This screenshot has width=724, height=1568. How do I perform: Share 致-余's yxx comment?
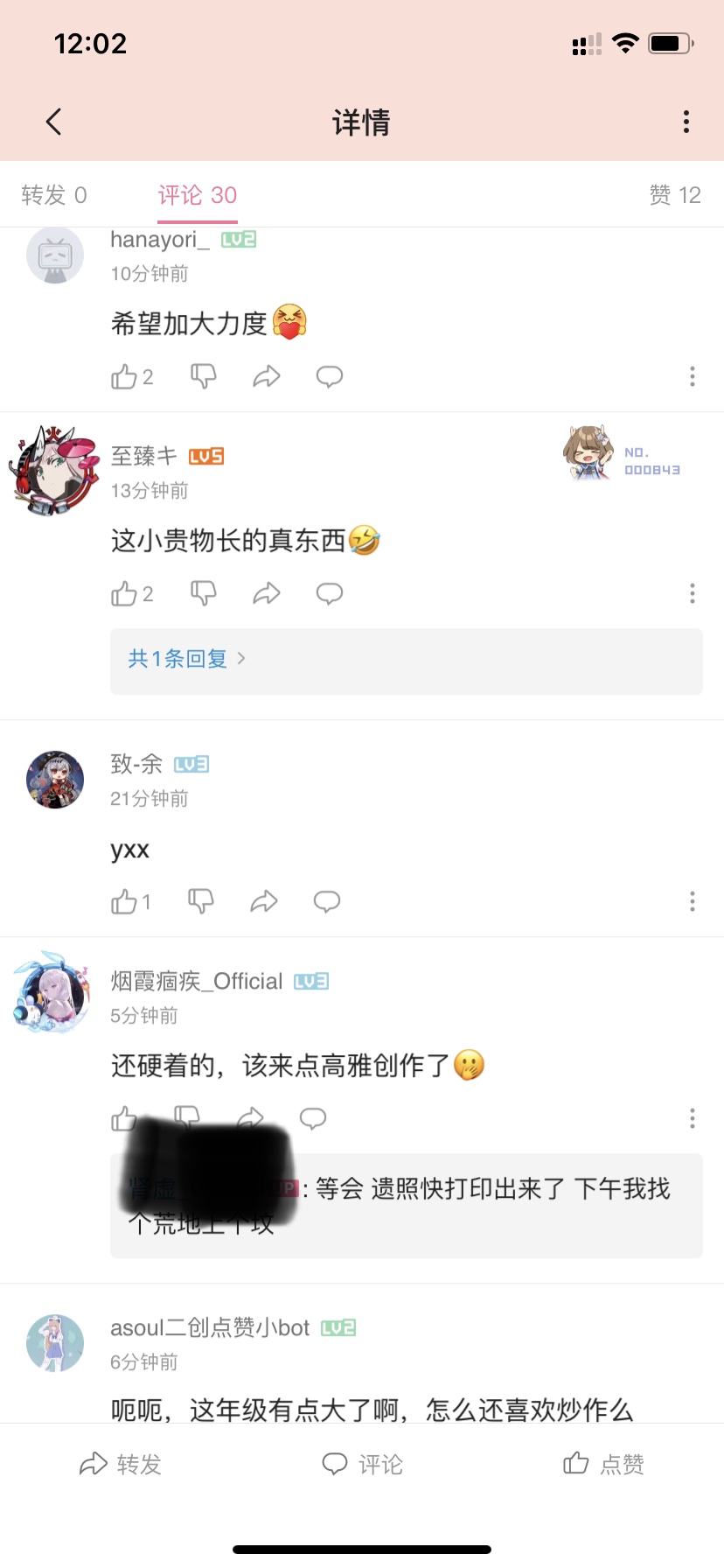pos(264,901)
